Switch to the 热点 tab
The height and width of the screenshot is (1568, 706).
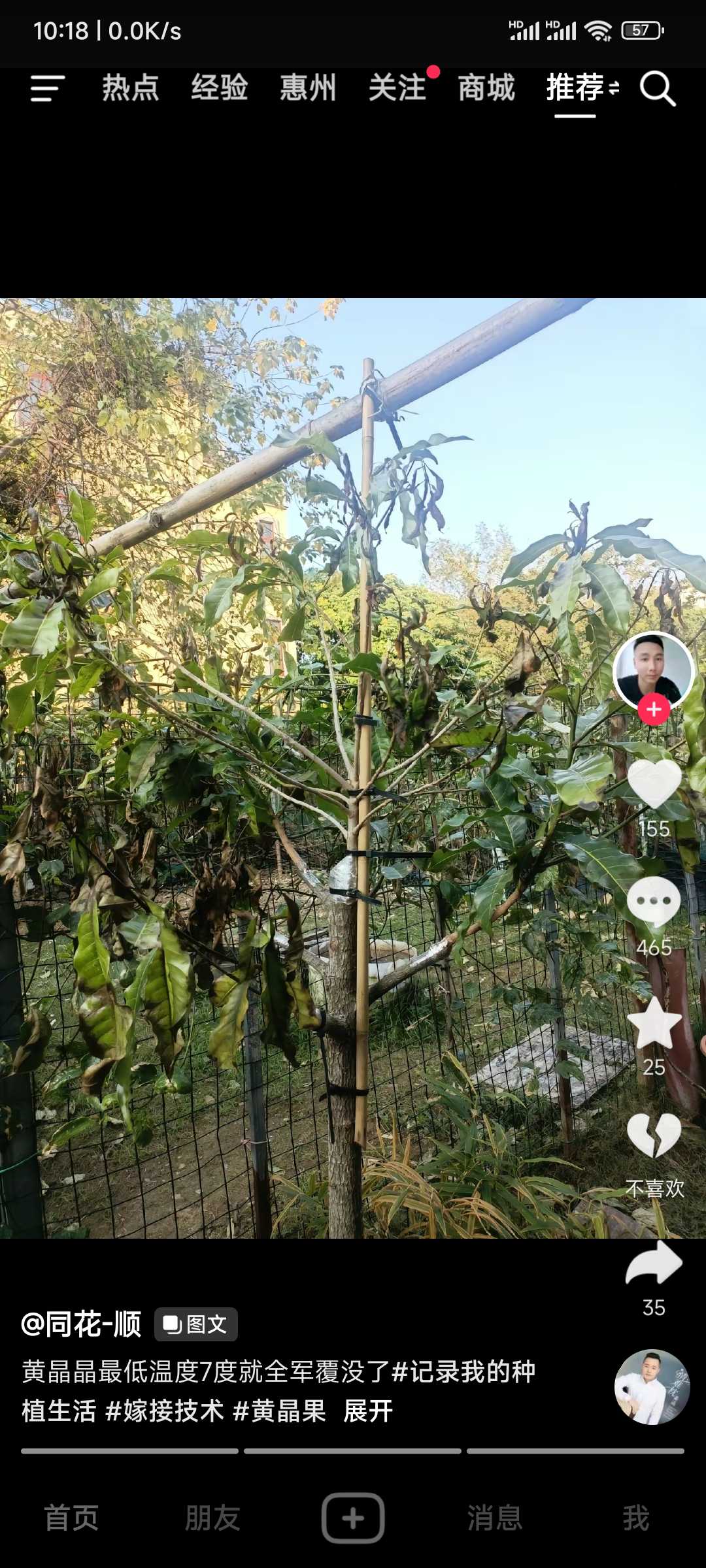point(131,88)
